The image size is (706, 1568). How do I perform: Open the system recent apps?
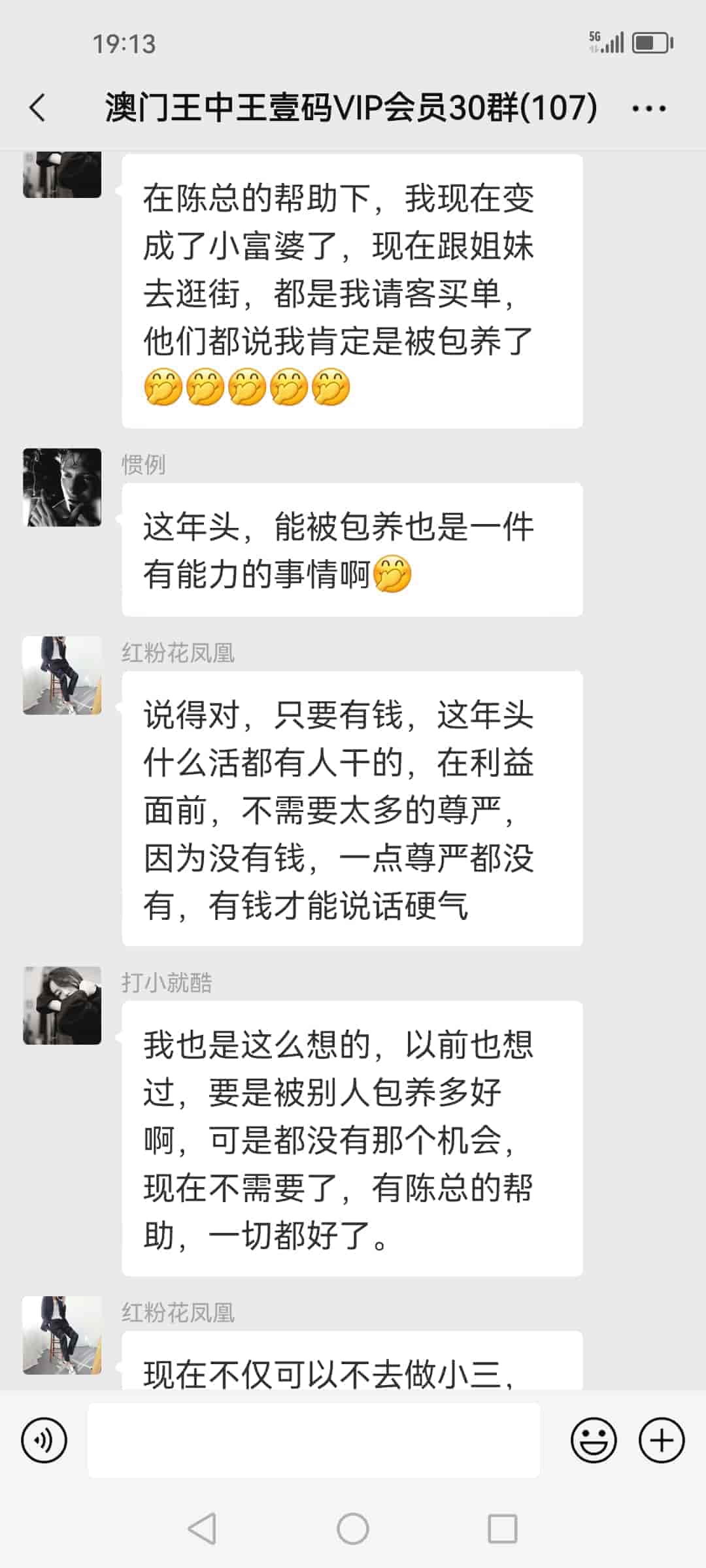point(502,1529)
